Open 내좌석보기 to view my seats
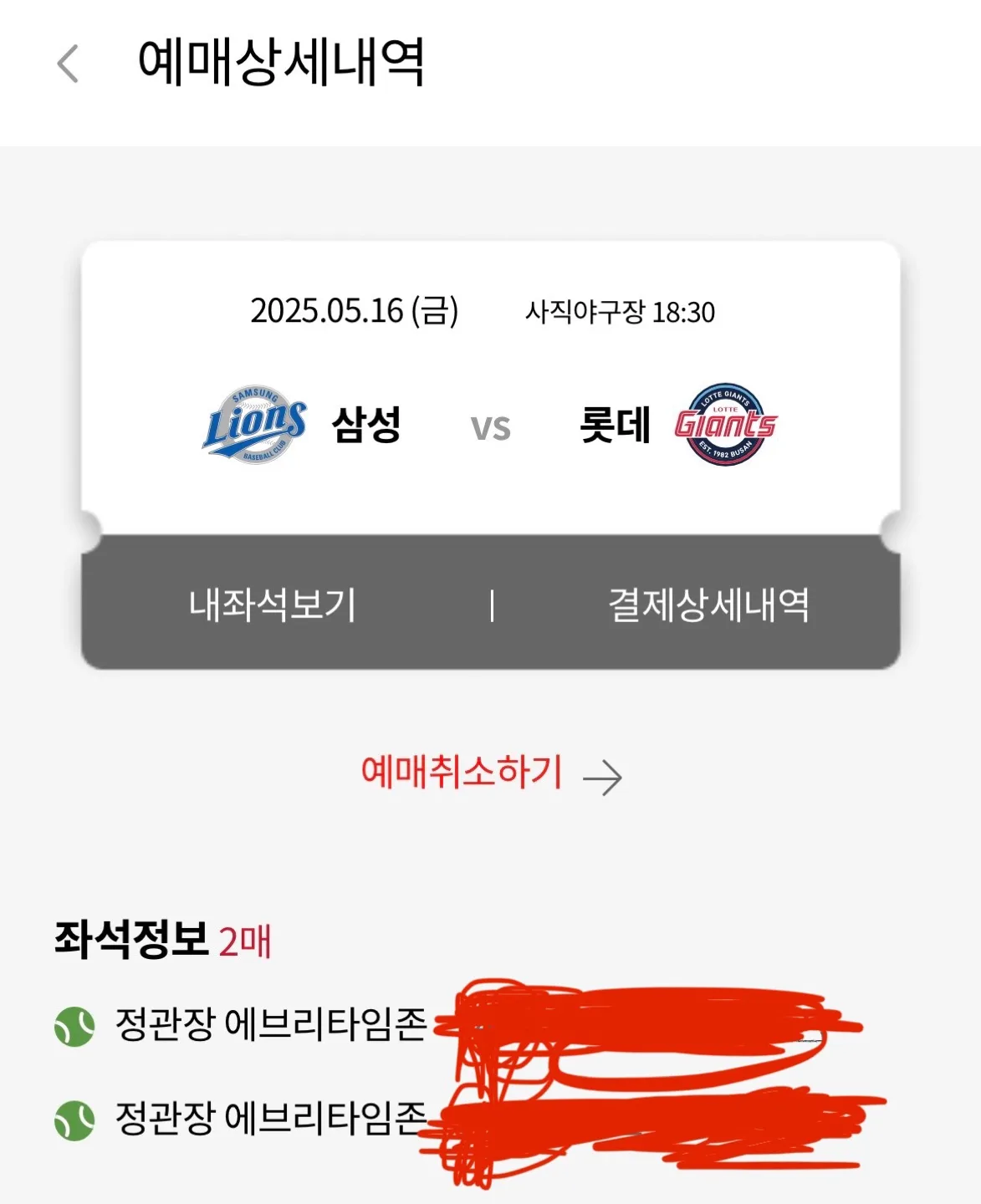Viewport: 981px width, 1204px height. click(x=273, y=605)
